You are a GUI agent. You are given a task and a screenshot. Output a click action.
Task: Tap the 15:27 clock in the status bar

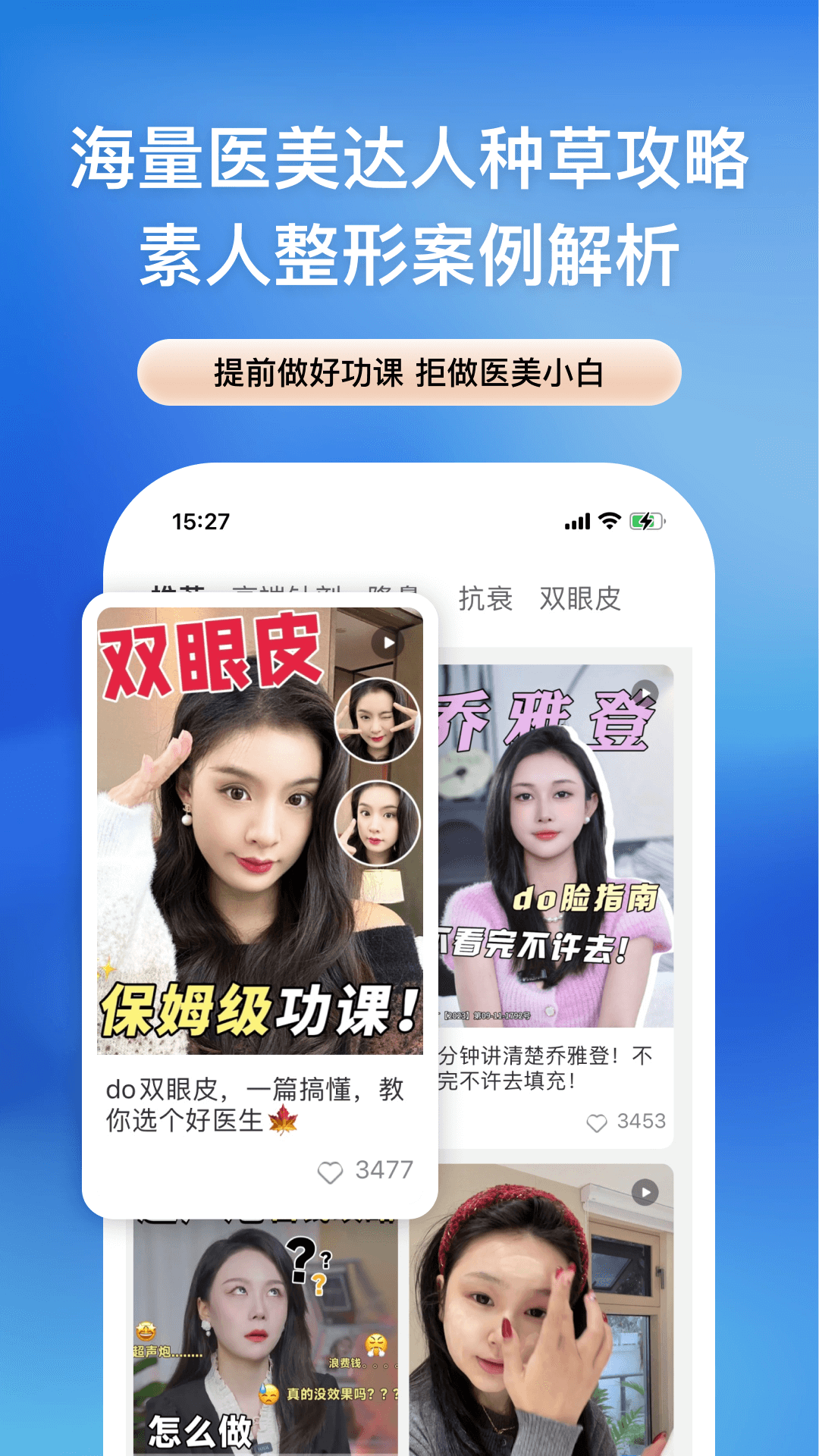click(x=200, y=520)
